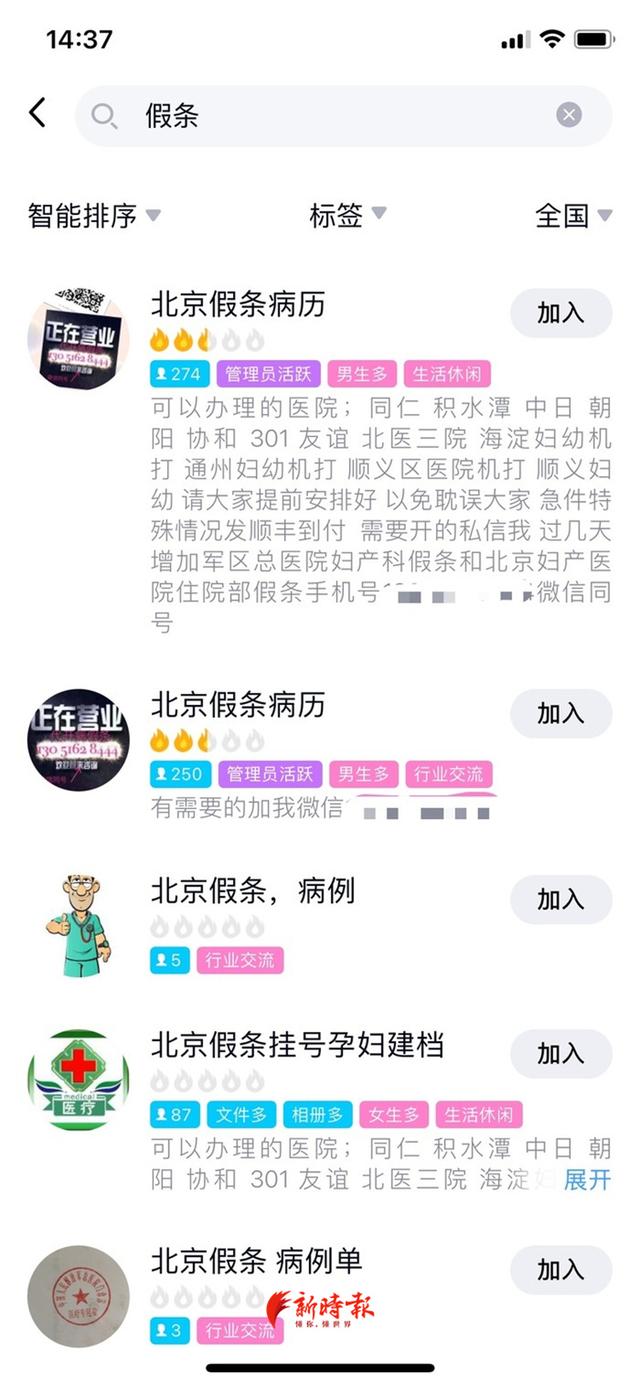
Task: Clear the search text with the X
Action: [569, 116]
